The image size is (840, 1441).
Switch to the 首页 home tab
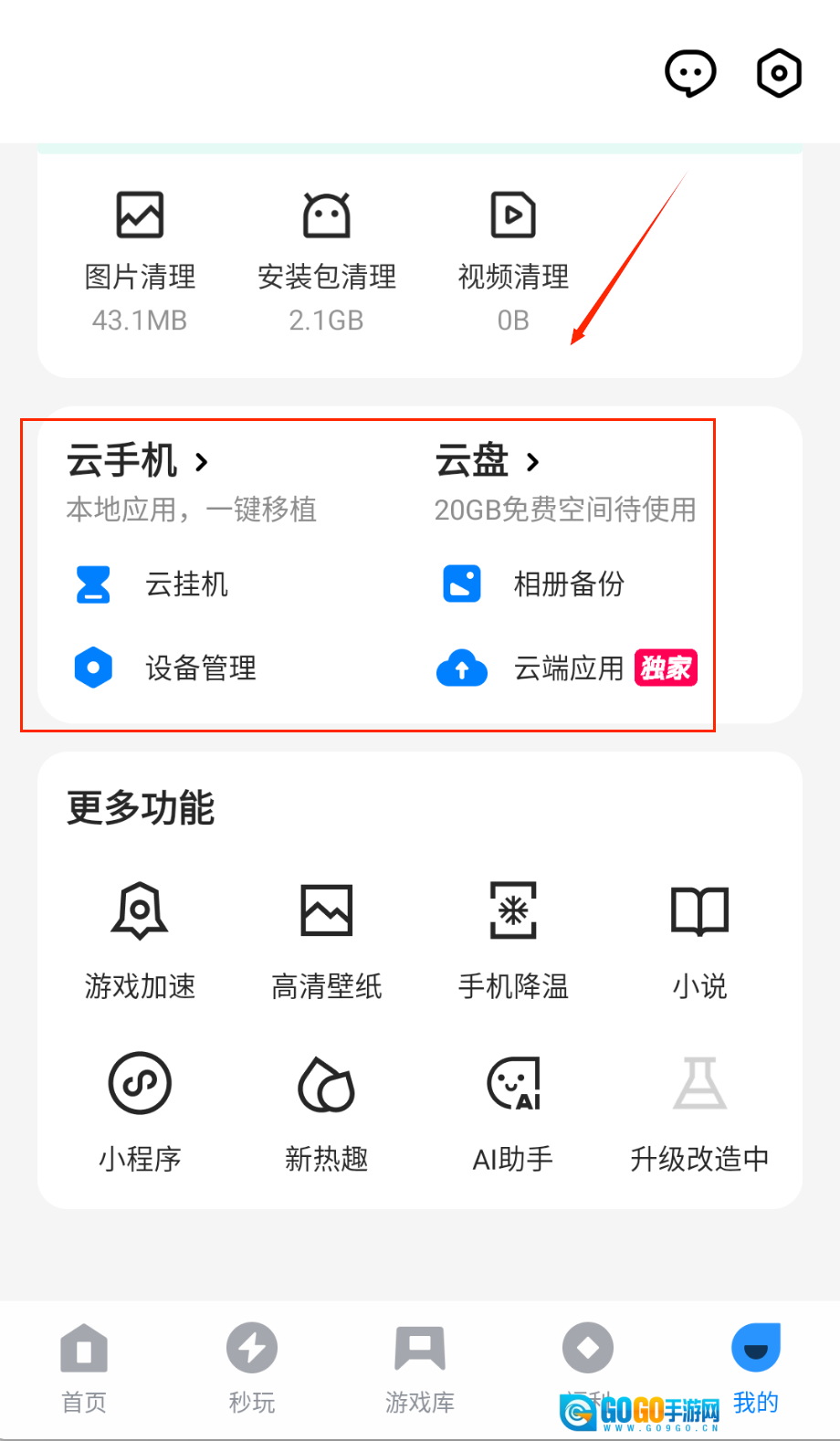pos(84,1367)
